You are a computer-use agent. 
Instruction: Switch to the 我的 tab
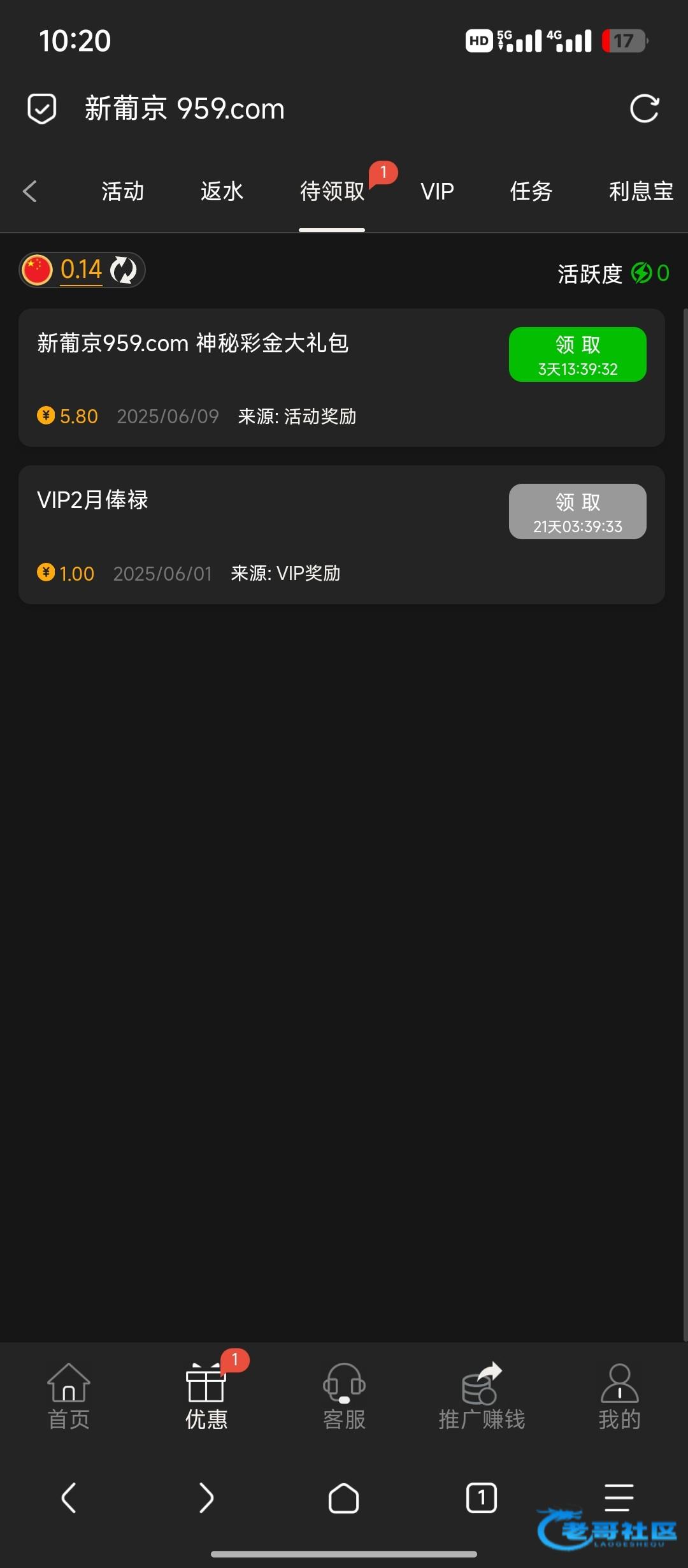click(619, 1396)
